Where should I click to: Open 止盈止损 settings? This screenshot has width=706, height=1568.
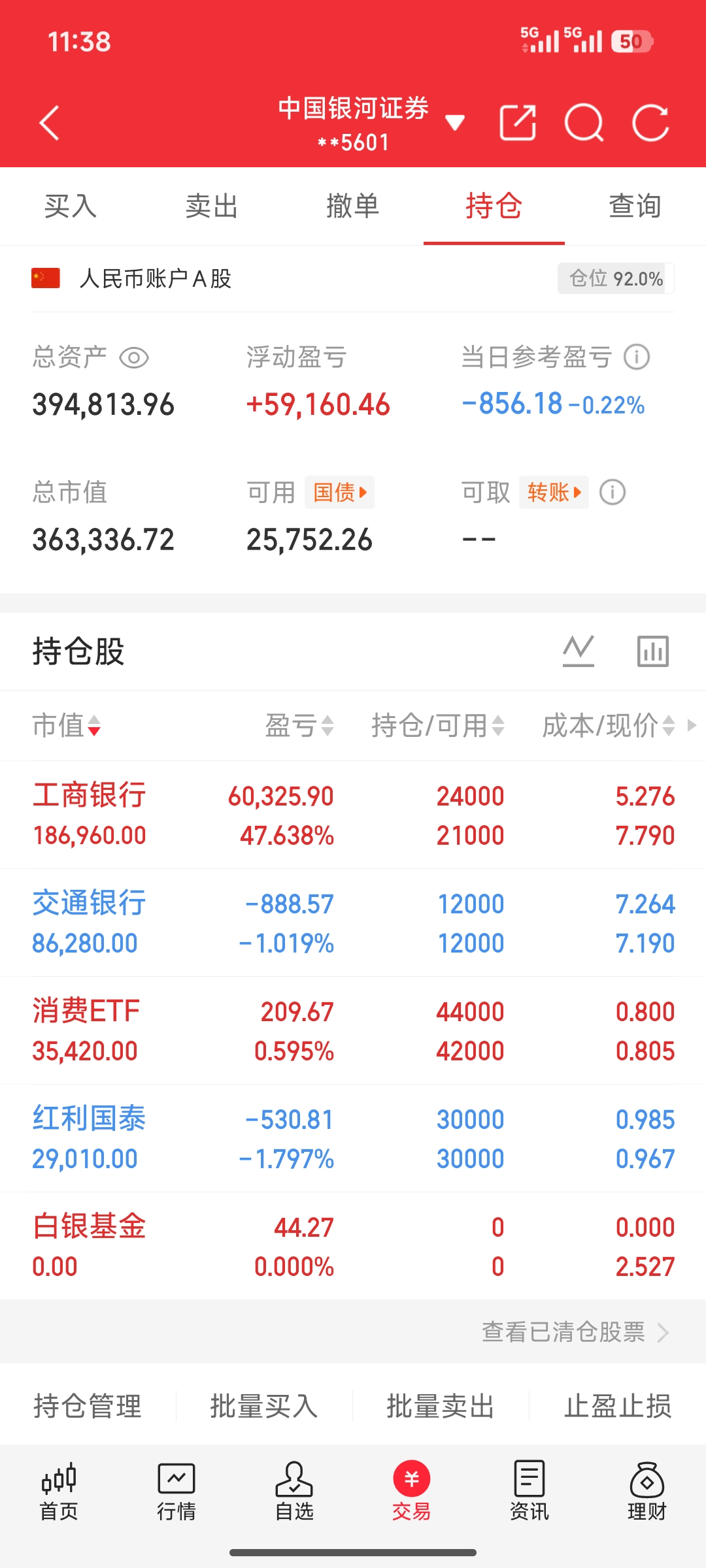pyautogui.click(x=618, y=1406)
